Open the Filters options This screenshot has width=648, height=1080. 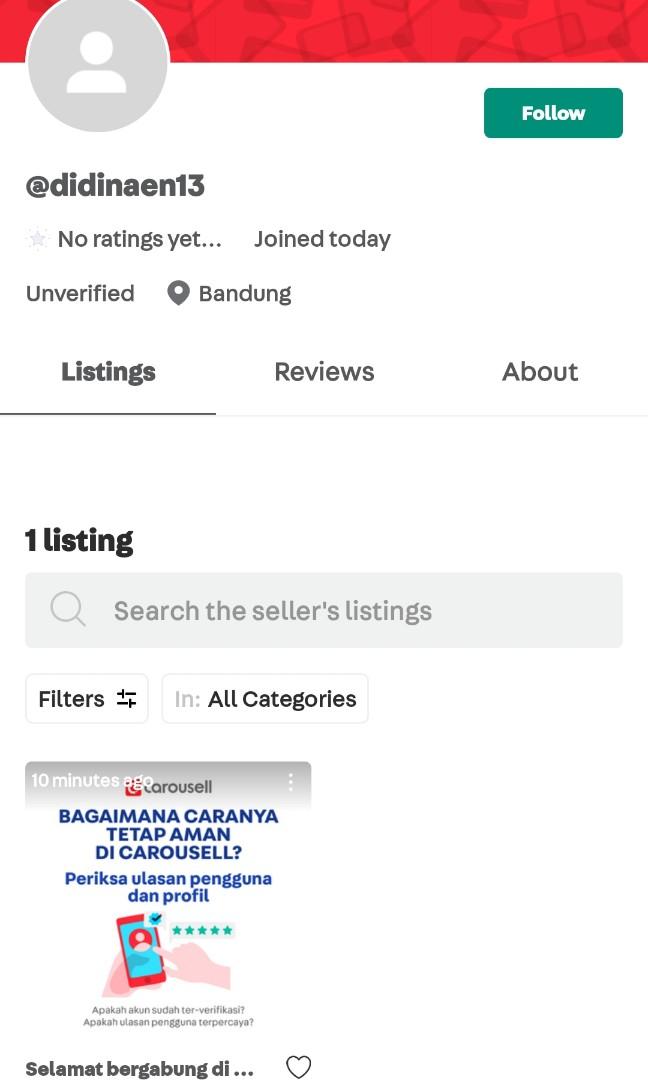87,699
